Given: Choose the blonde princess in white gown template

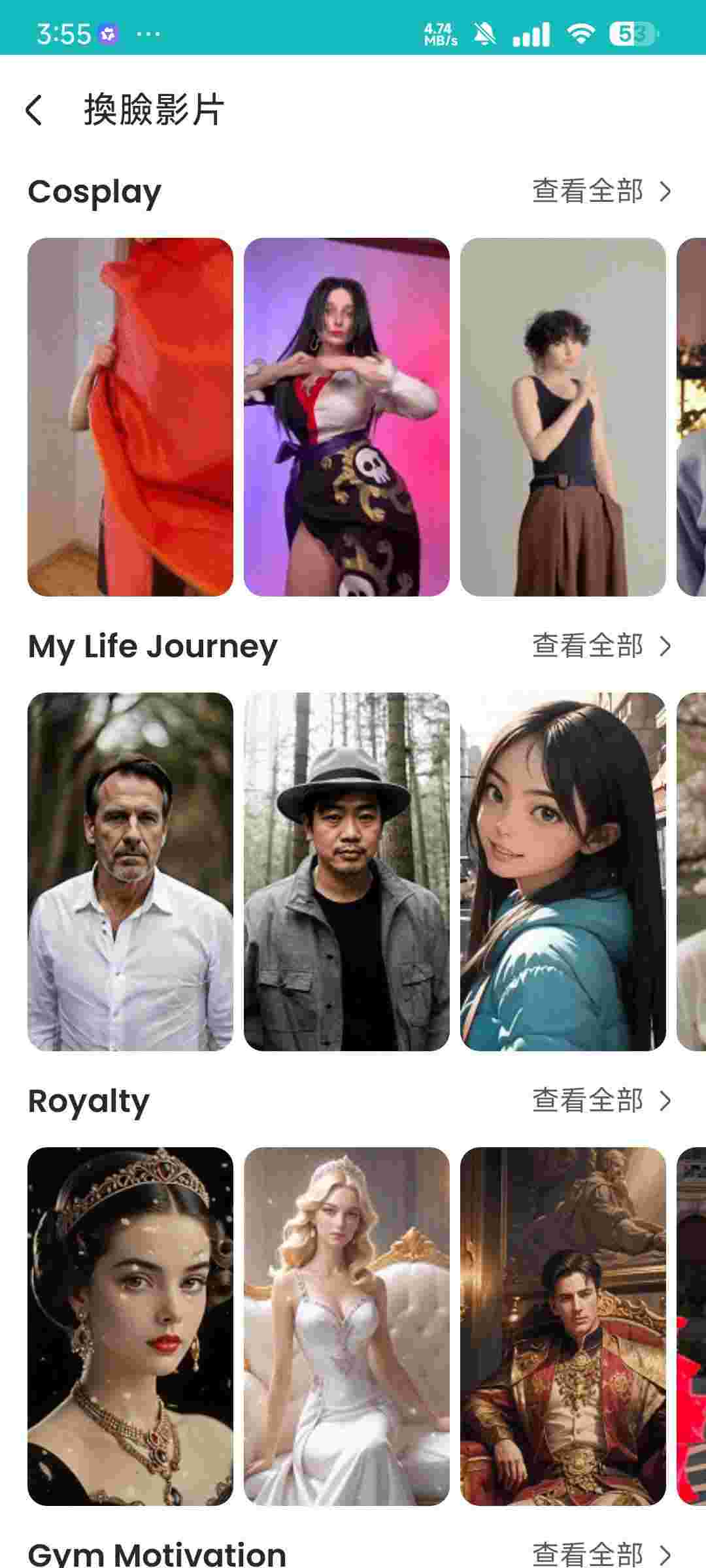Looking at the screenshot, I should click(x=346, y=1326).
